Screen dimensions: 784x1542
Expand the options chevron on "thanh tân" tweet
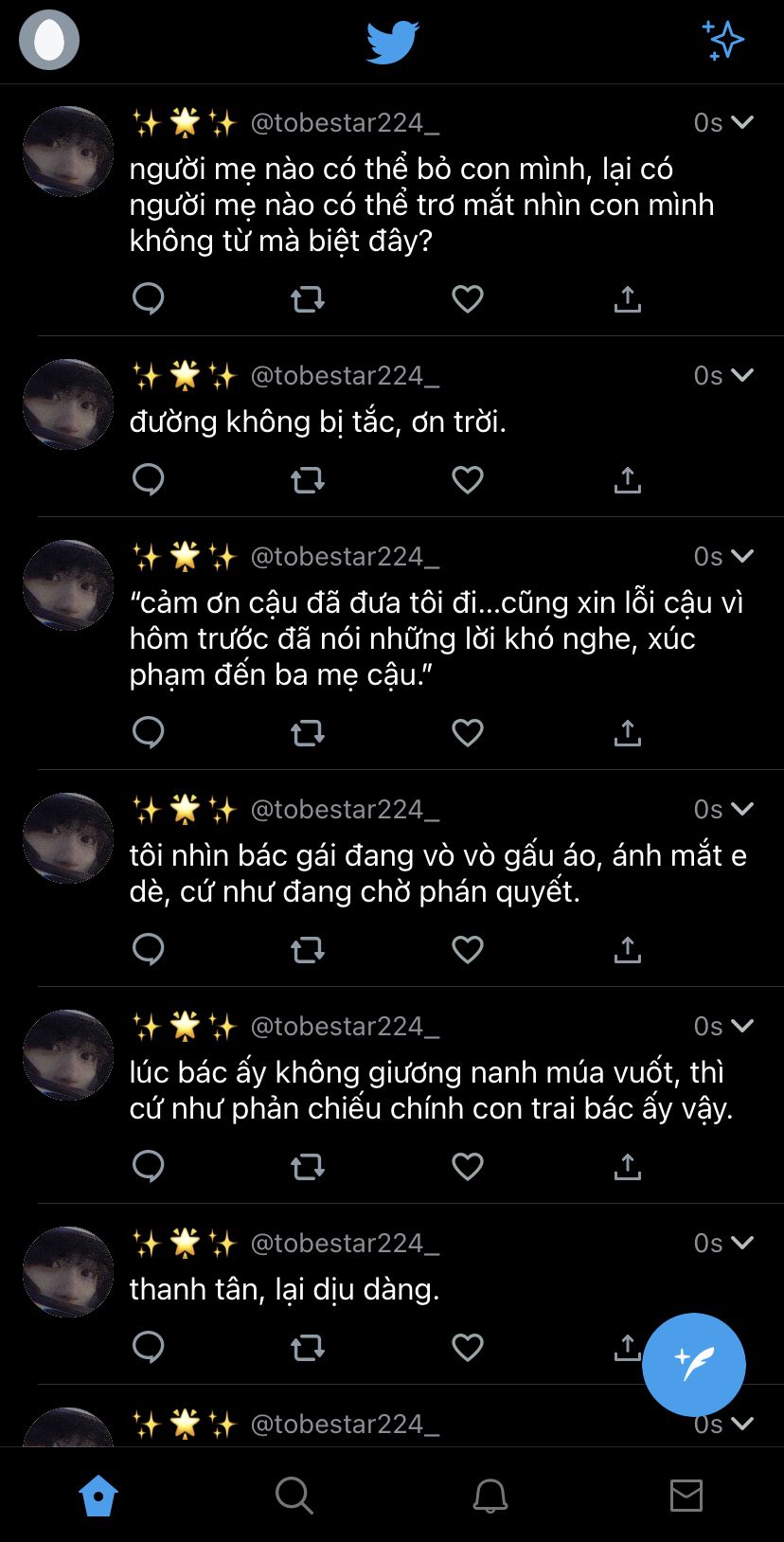point(742,1242)
